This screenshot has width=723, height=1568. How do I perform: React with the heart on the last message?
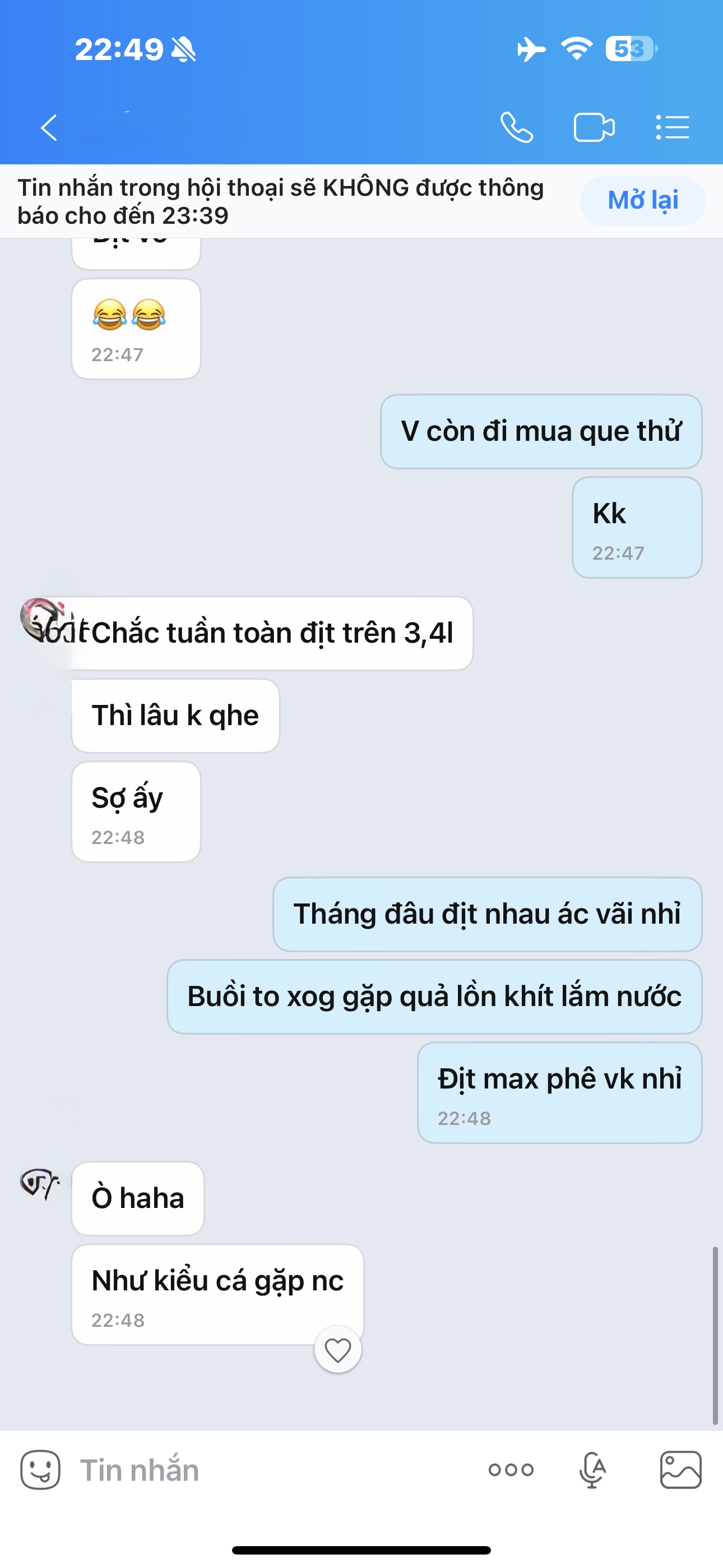(338, 1349)
